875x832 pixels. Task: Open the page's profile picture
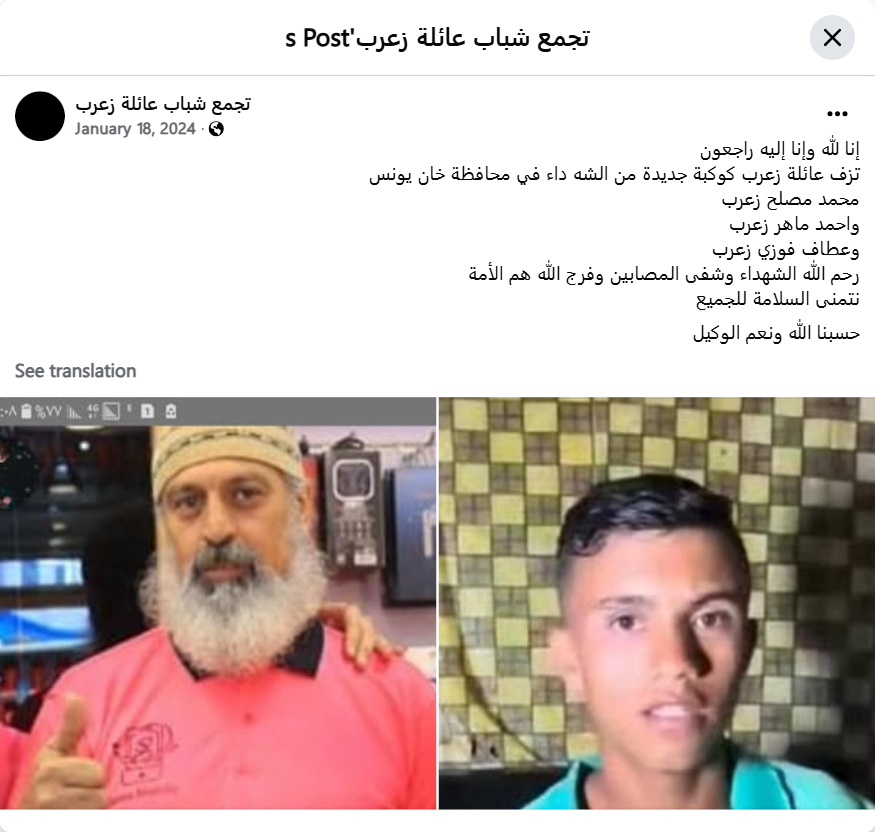40,116
